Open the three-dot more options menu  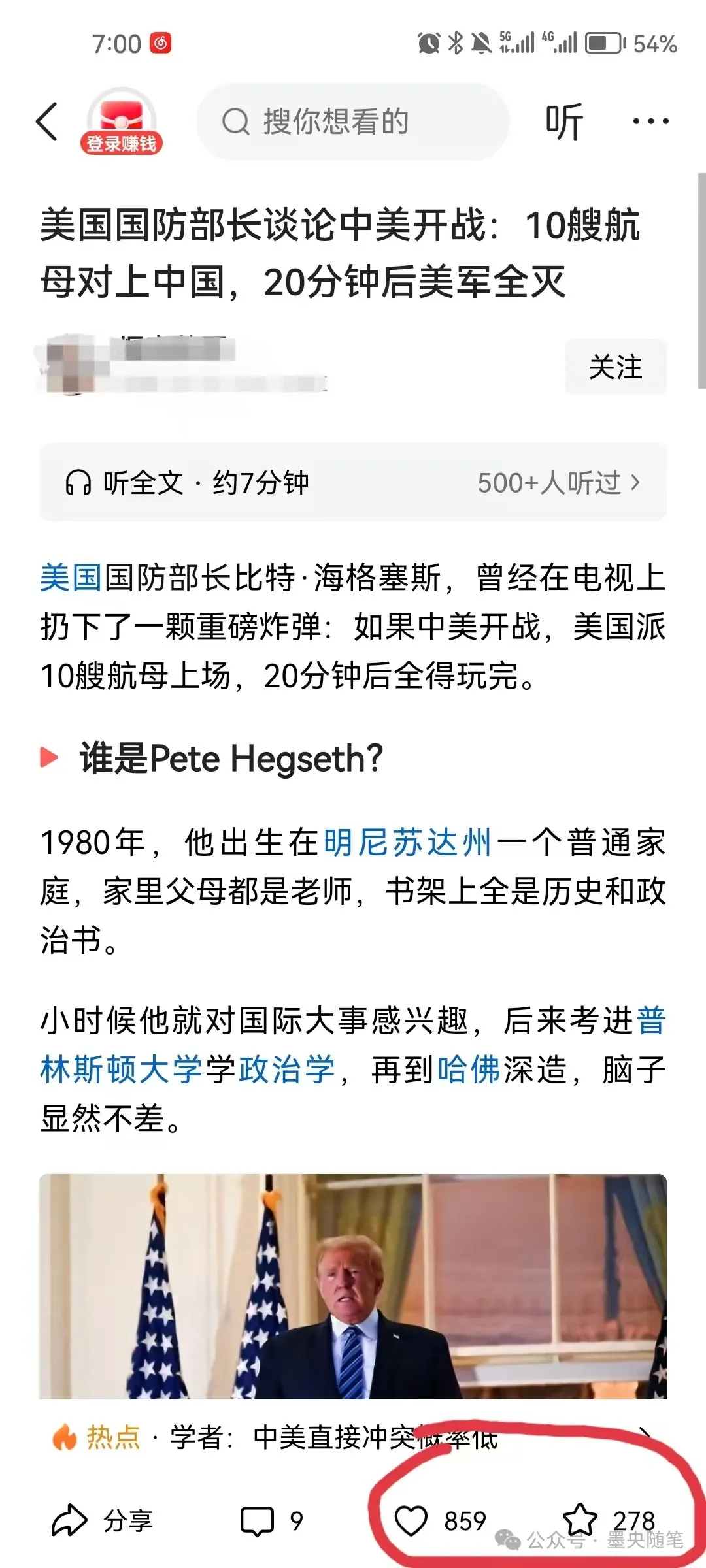pos(649,121)
